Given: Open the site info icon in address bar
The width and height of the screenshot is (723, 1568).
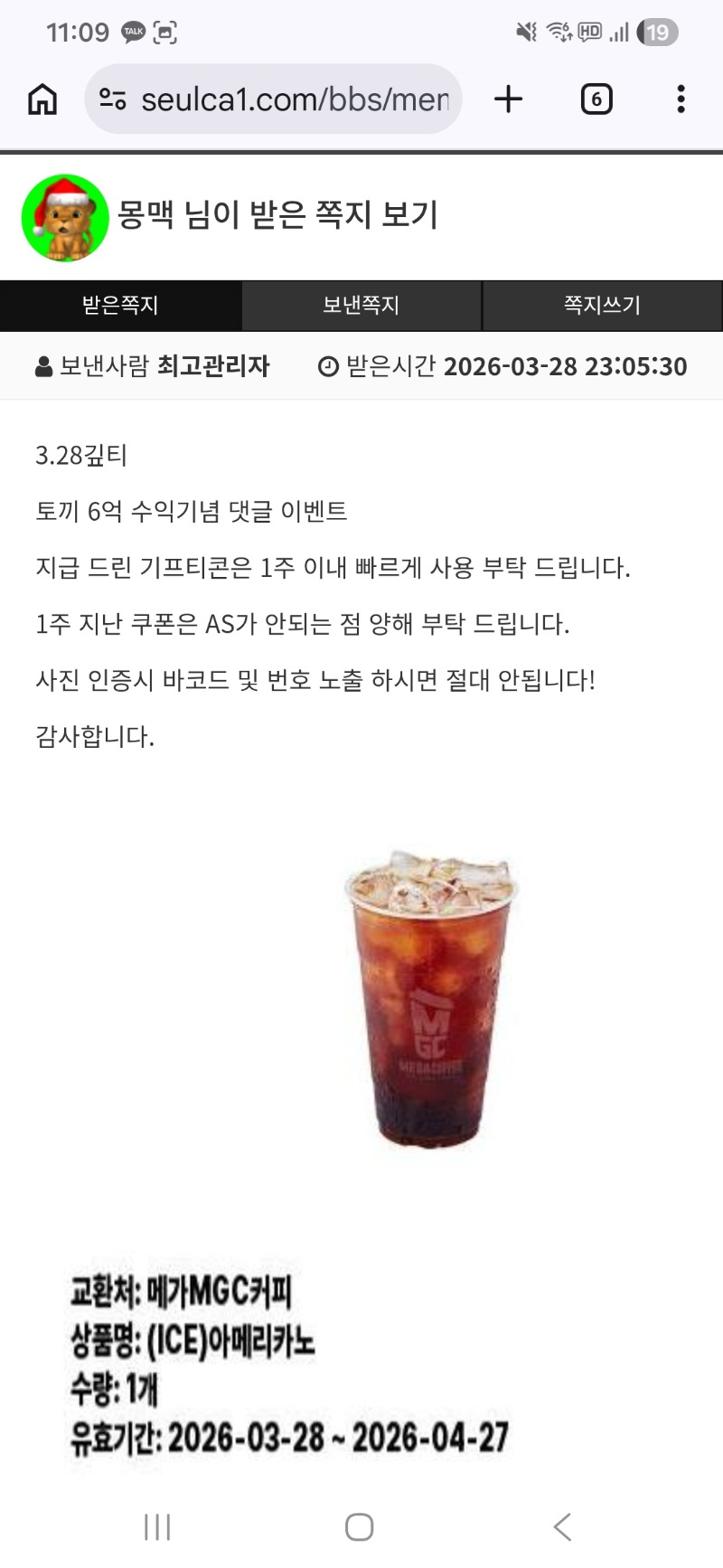Looking at the screenshot, I should tap(112, 99).
